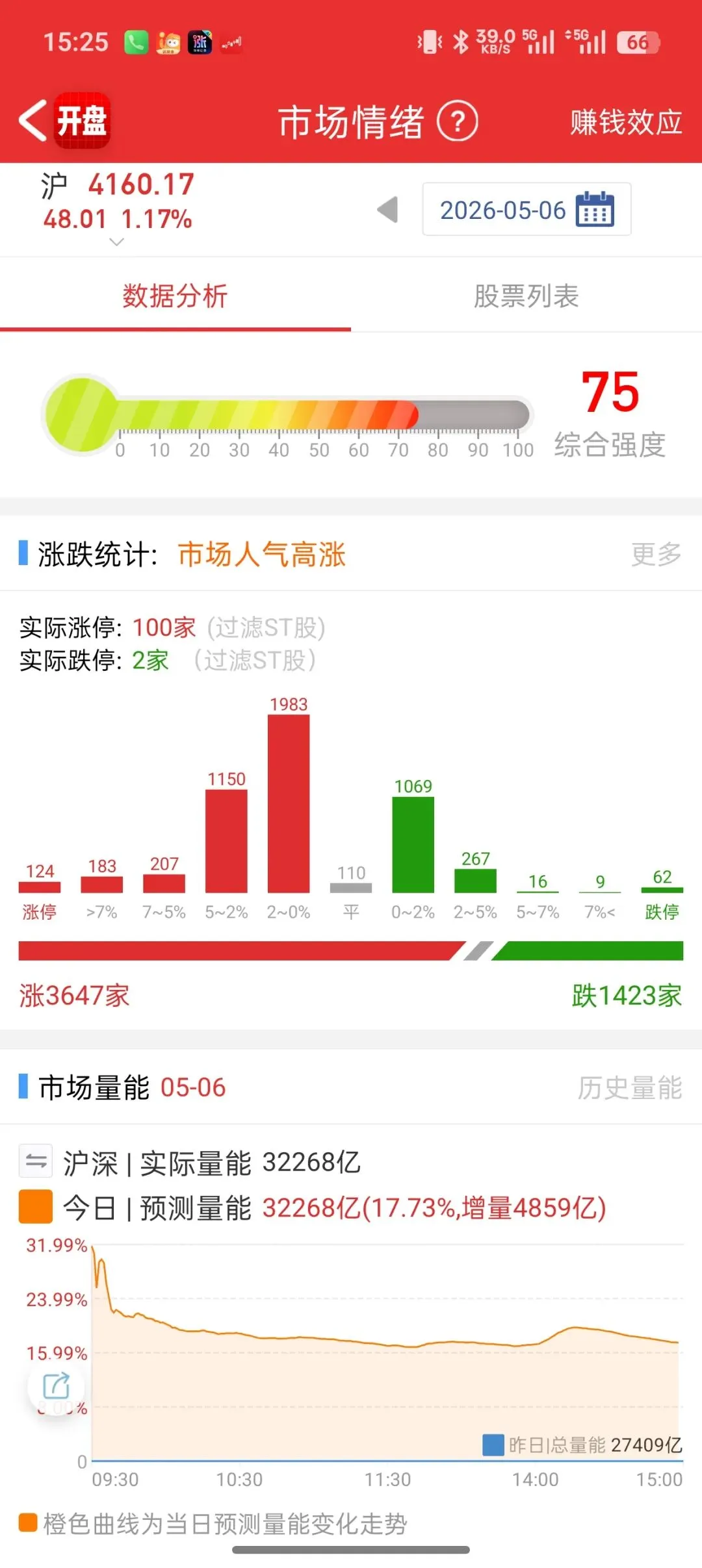Screen dimensions: 702x1568
Task: Expand the 沪 index chevron below 48.01
Action: 117,242
